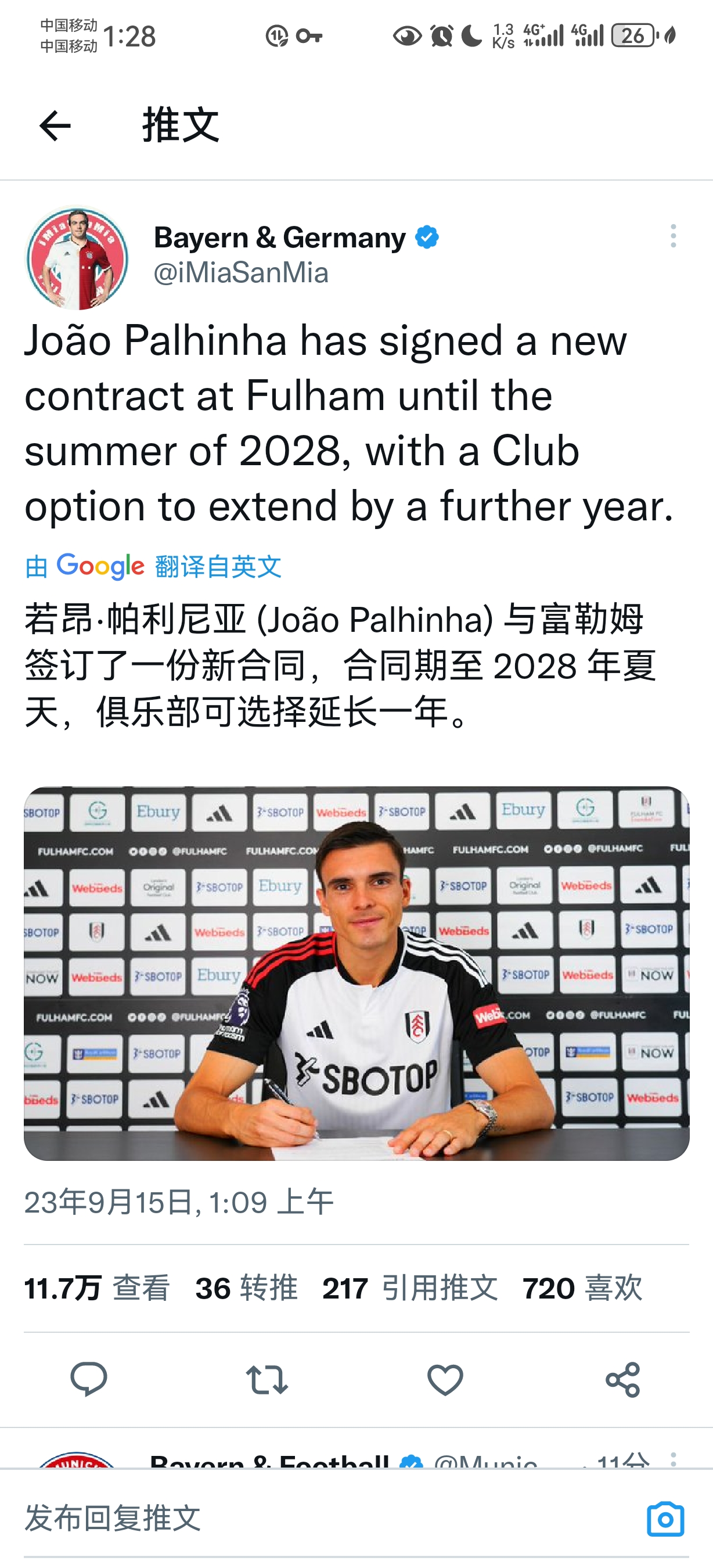The image size is (713, 1568).
Task: Open Bayern & Germany profile avatar
Action: coord(77,258)
